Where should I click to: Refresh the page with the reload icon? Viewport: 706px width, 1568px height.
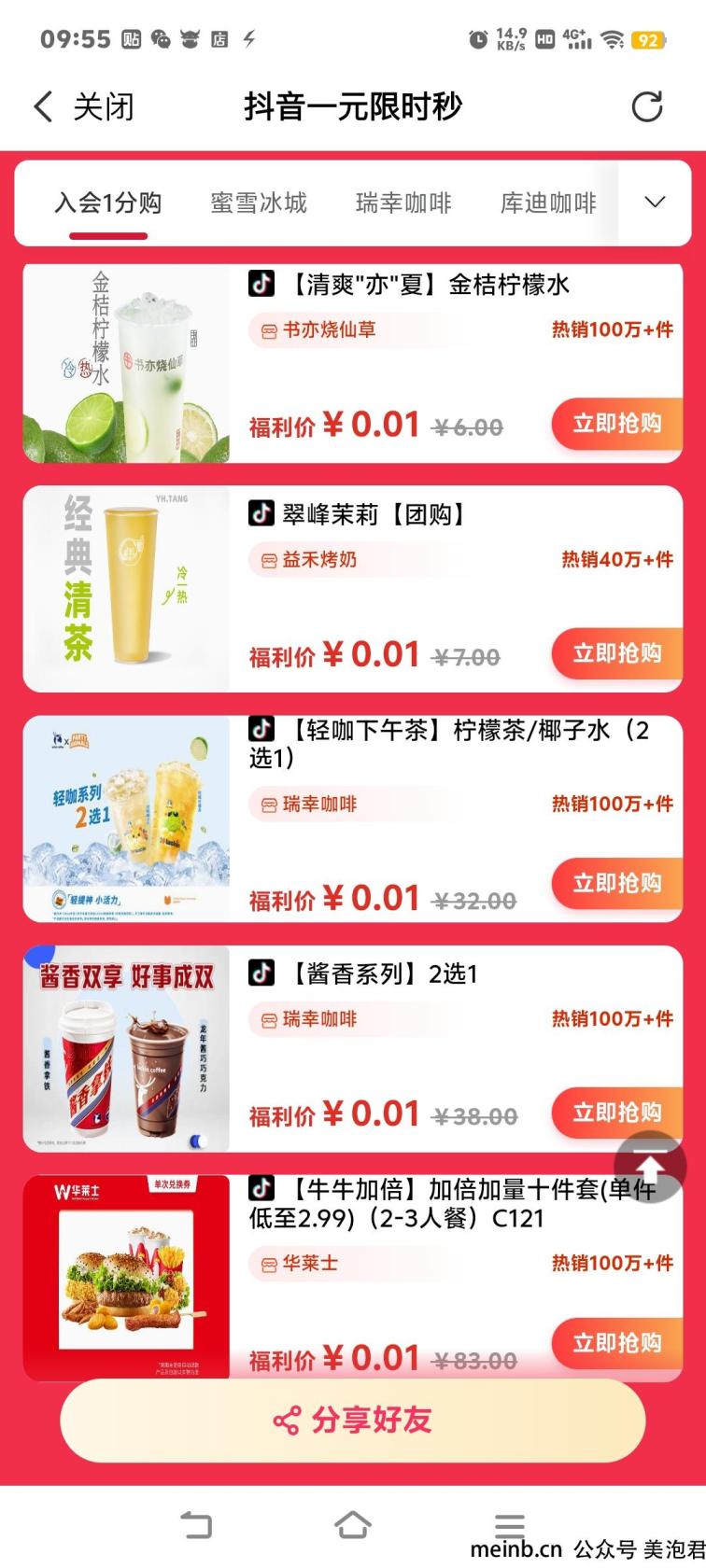[x=646, y=106]
